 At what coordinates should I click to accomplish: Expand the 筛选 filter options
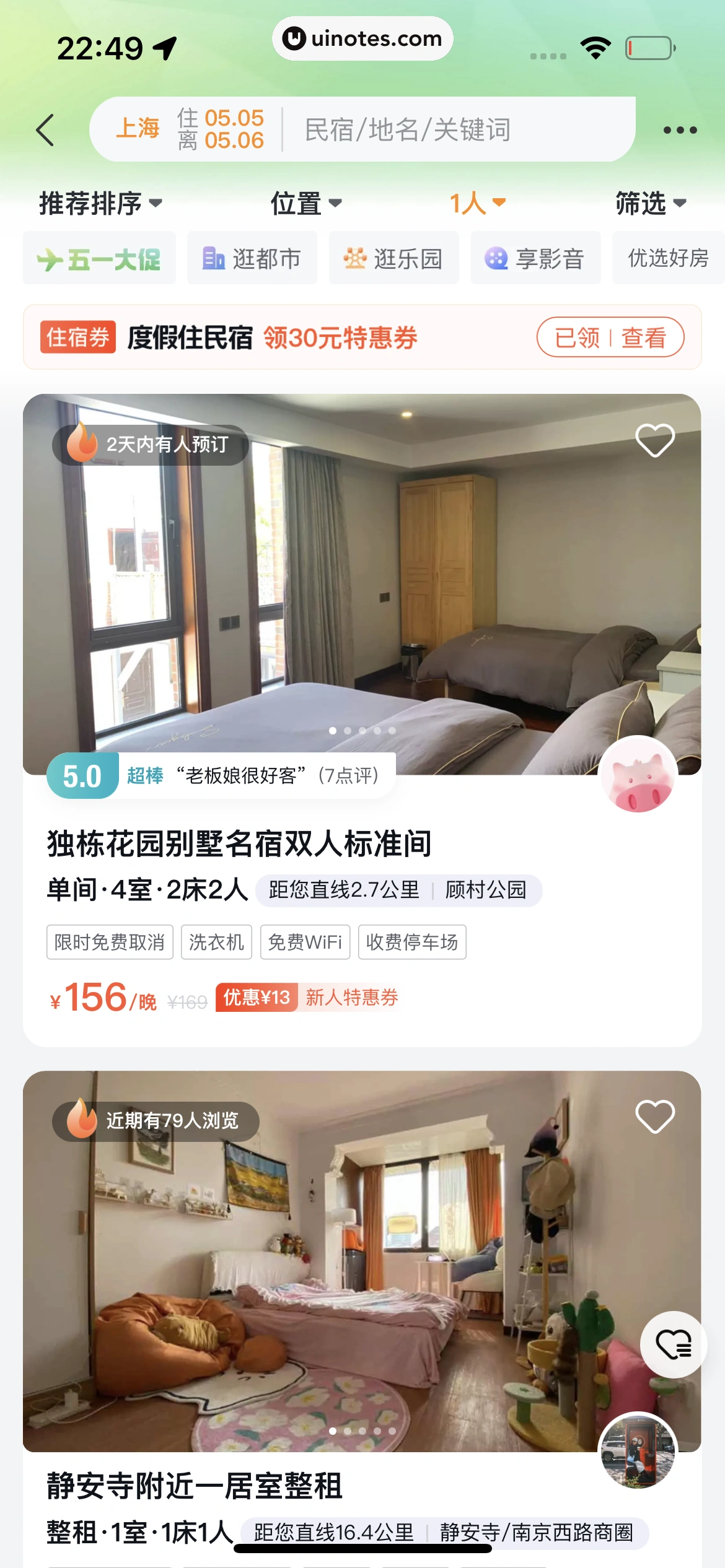pyautogui.click(x=650, y=203)
